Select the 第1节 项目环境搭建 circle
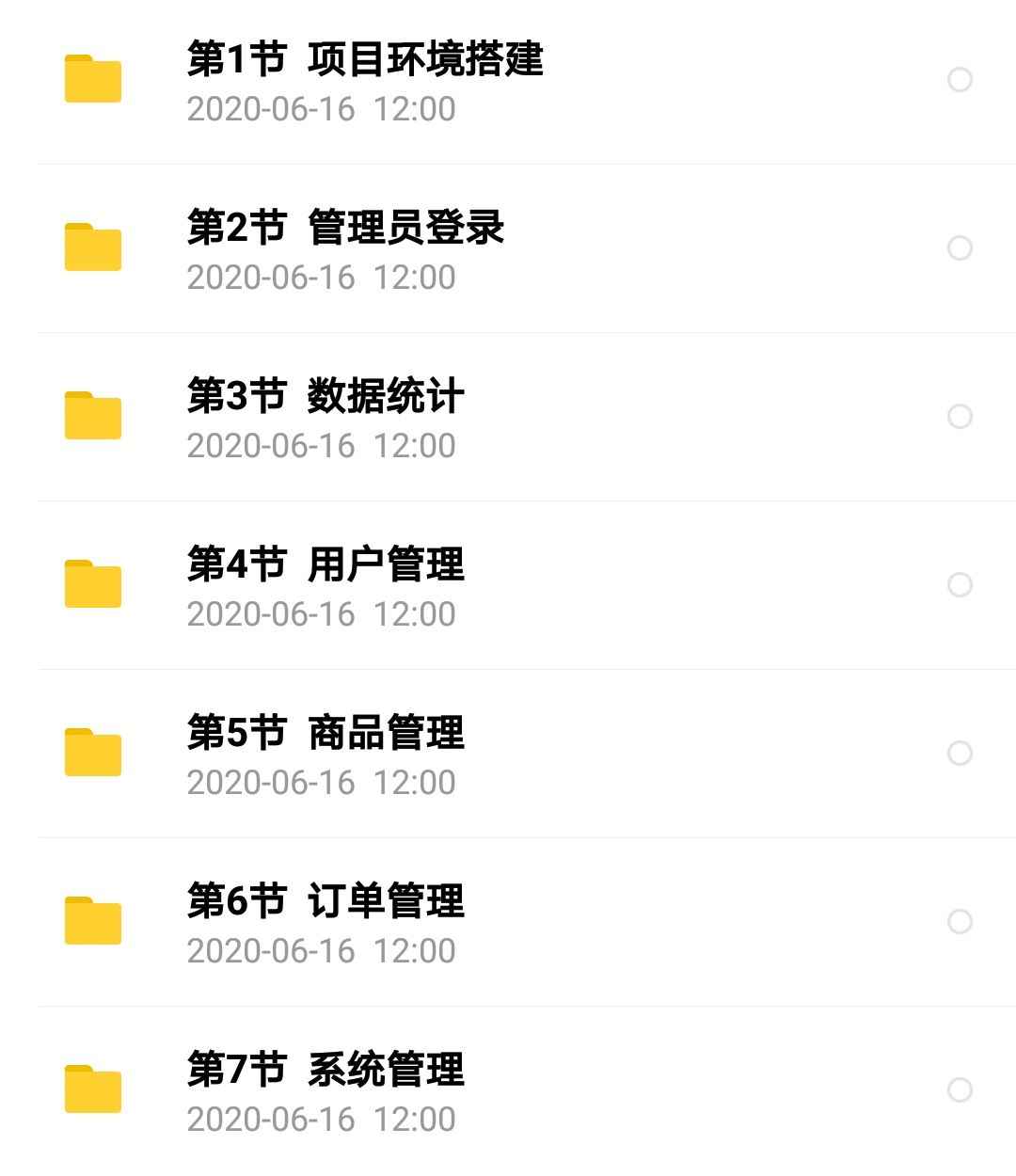1016x1176 pixels. click(x=960, y=80)
